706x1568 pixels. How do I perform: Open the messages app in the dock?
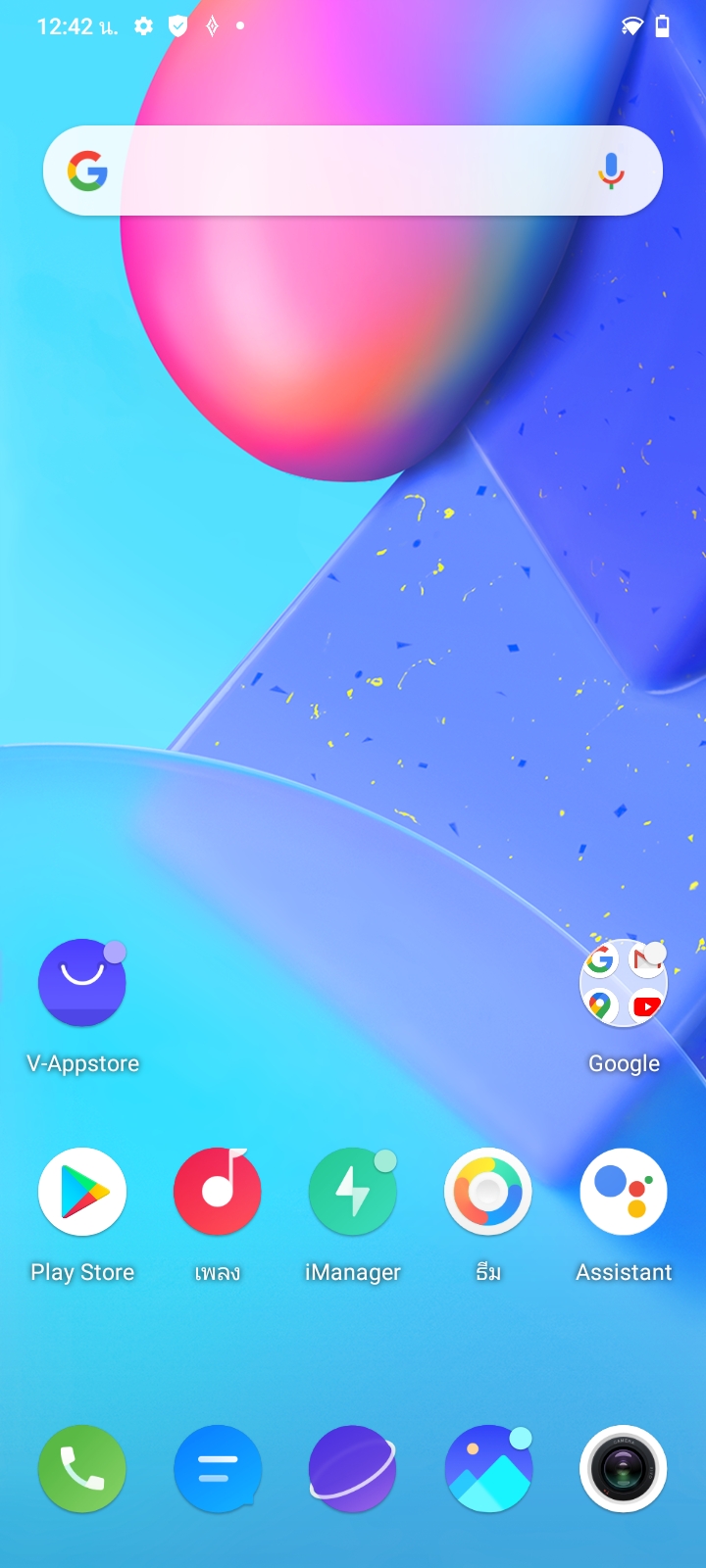[218, 1469]
